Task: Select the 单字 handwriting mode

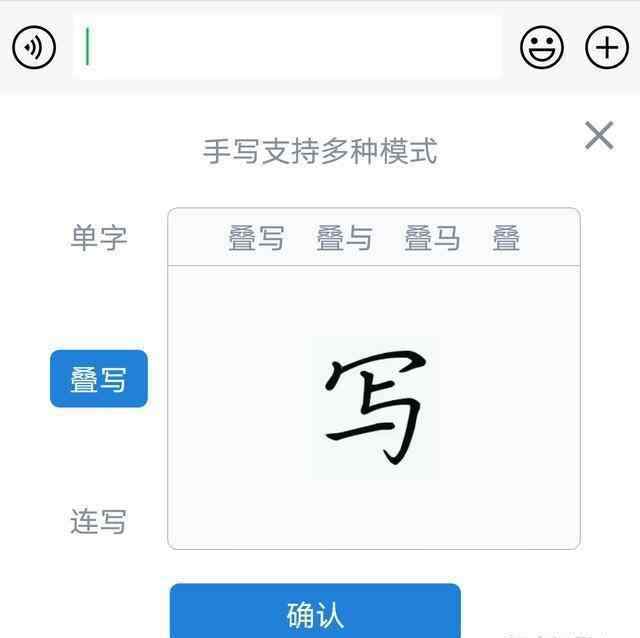Action: [x=98, y=238]
